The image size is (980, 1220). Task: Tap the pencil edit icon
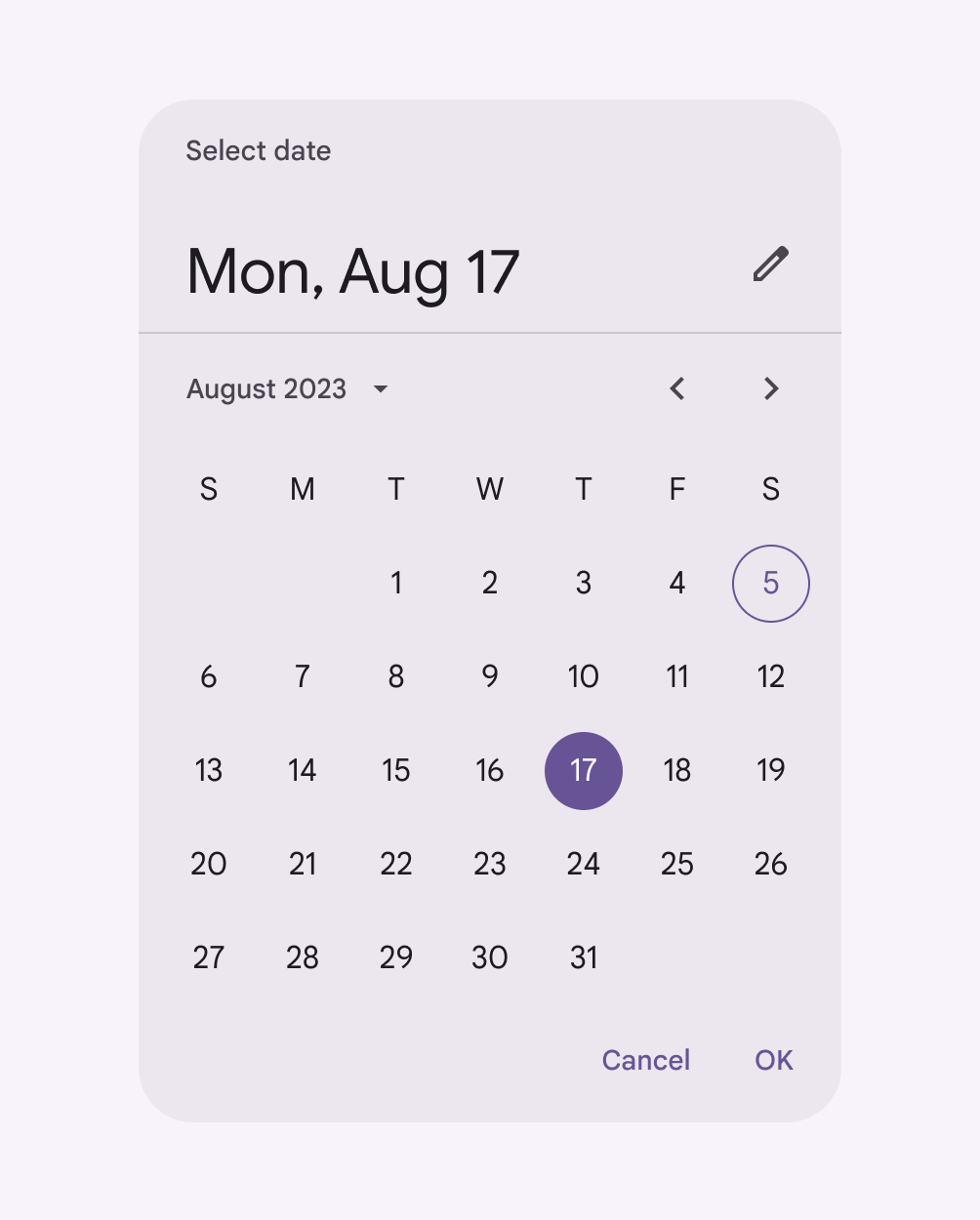coord(770,264)
